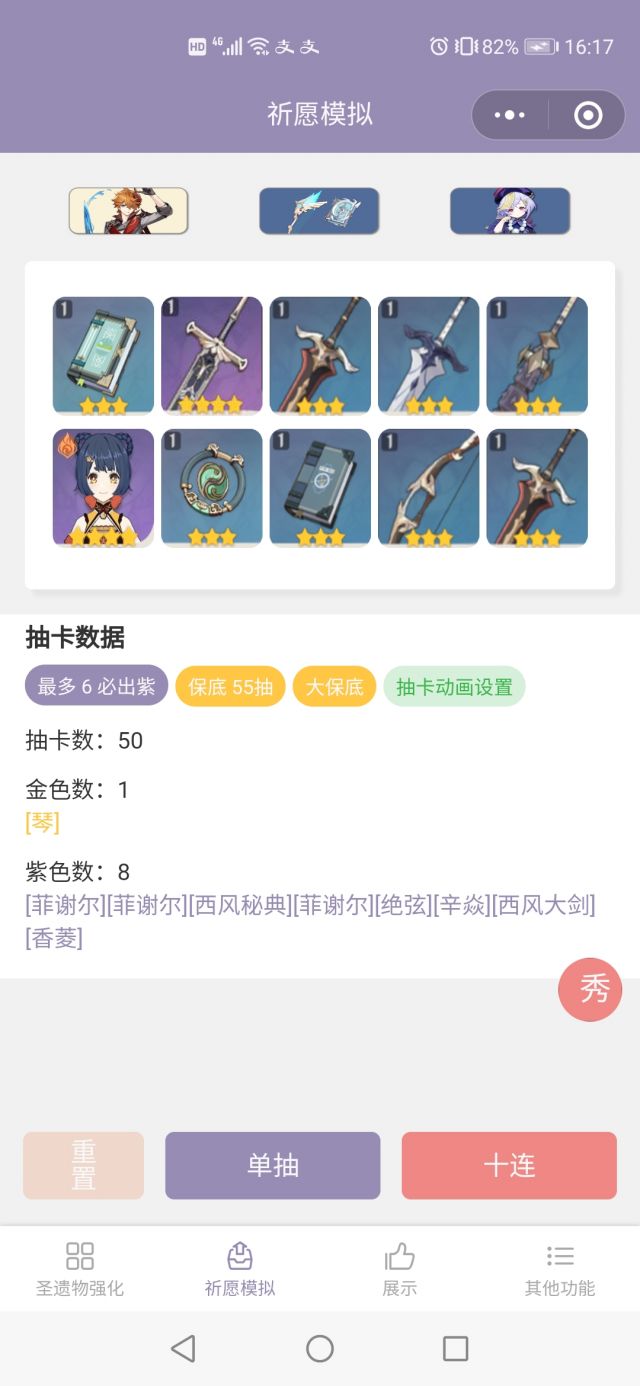Tap the 大保底 chip

[x=334, y=686]
